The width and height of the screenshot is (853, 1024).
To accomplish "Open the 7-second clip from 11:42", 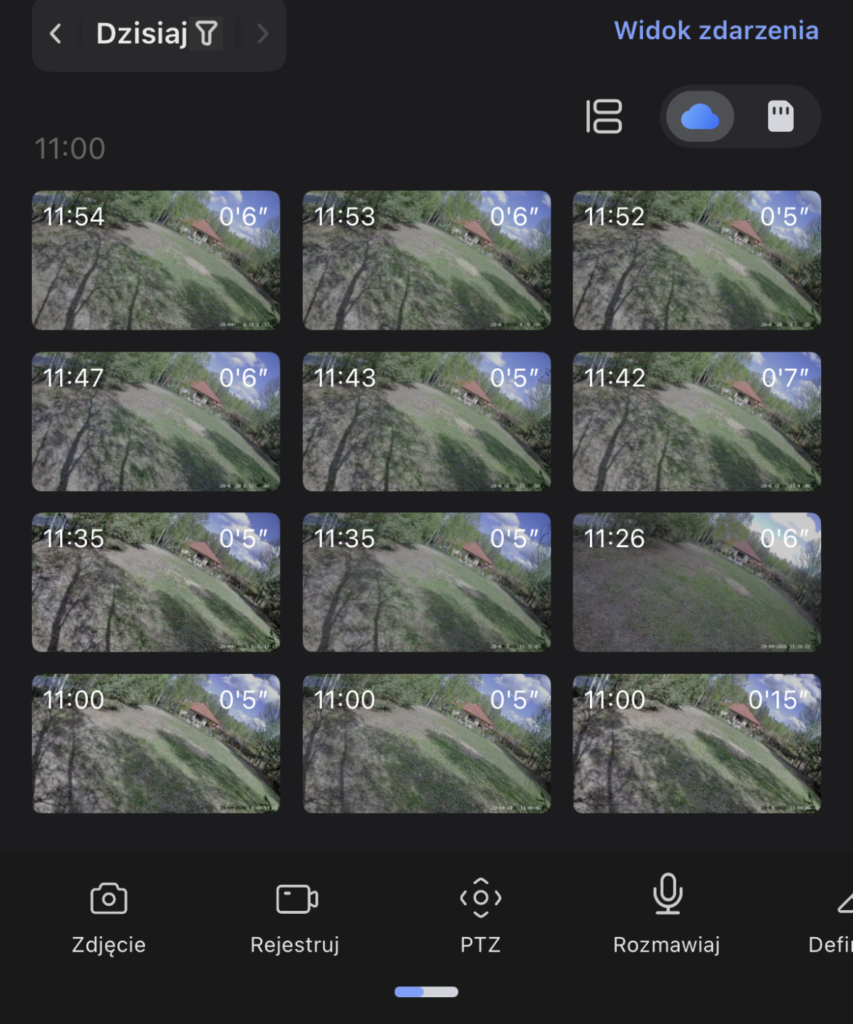I will [696, 421].
